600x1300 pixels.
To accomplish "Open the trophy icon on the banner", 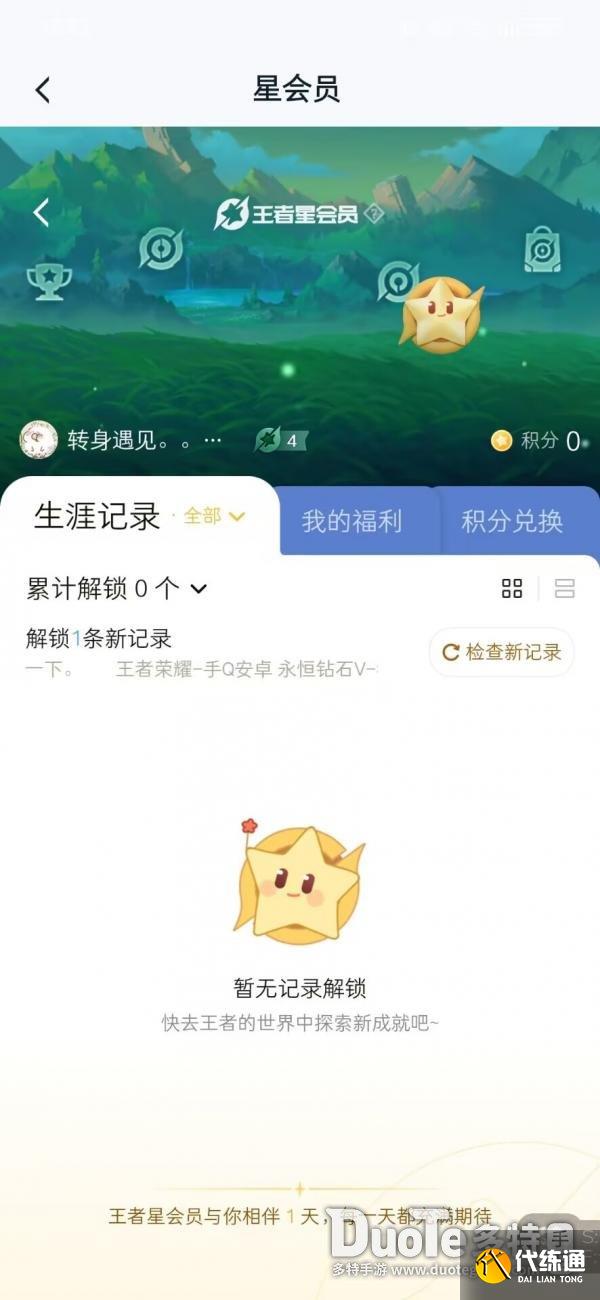I will (48, 281).
